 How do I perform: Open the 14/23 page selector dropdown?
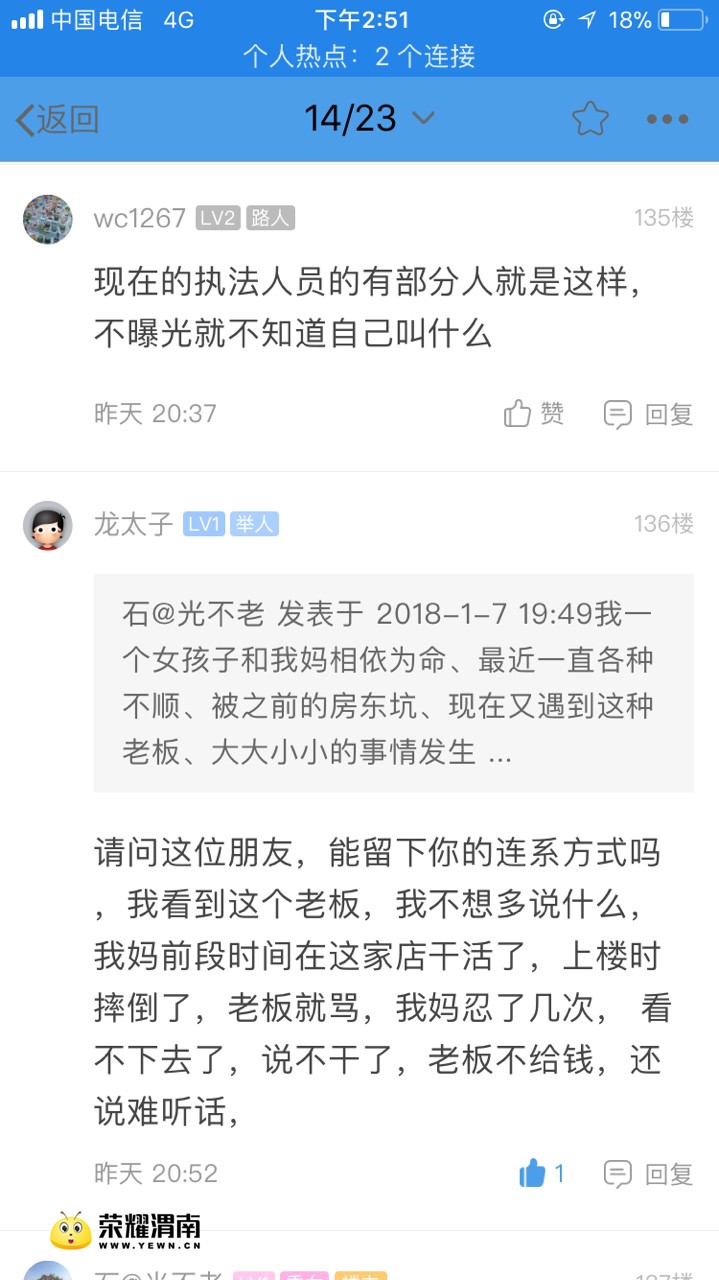(368, 119)
